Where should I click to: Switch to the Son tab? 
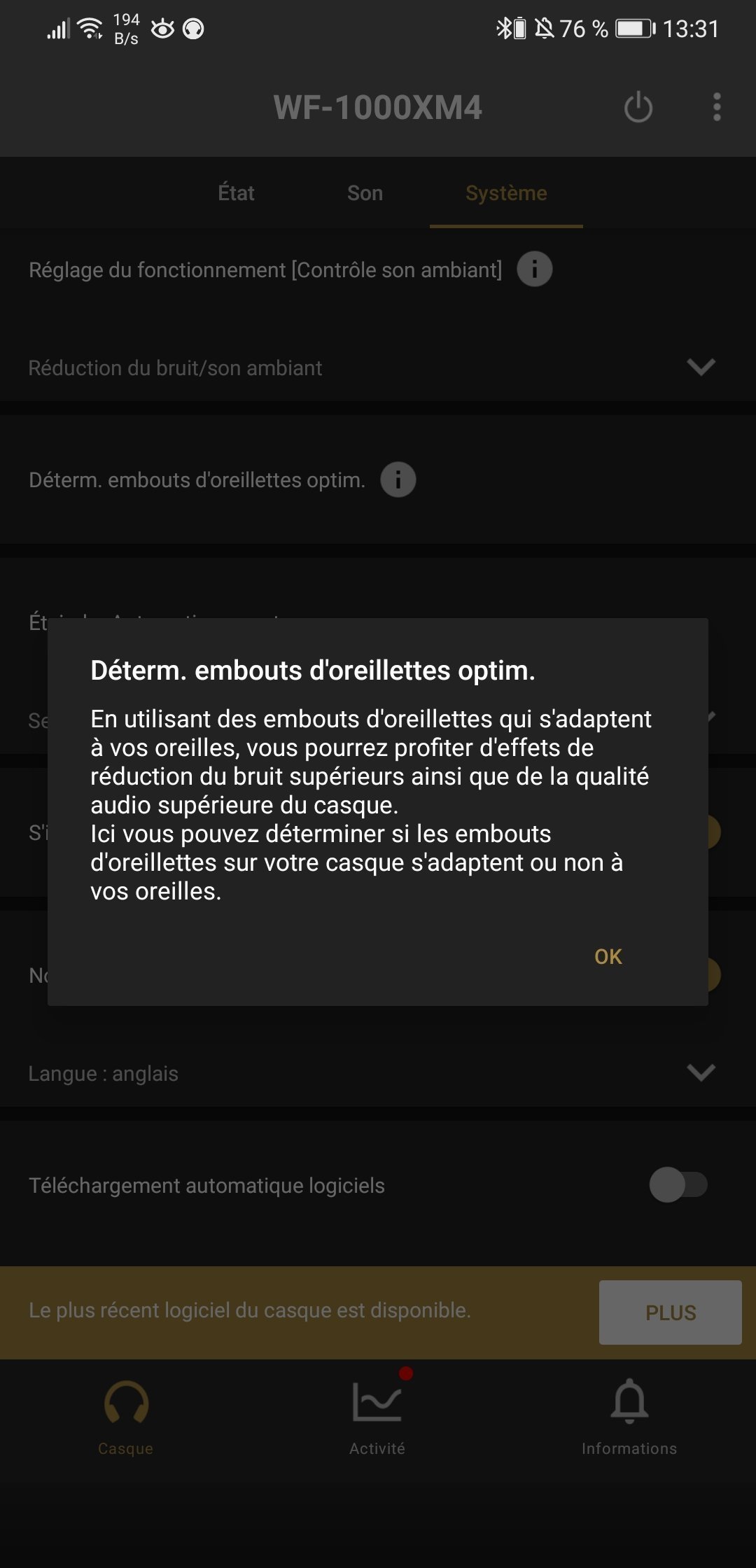(365, 193)
